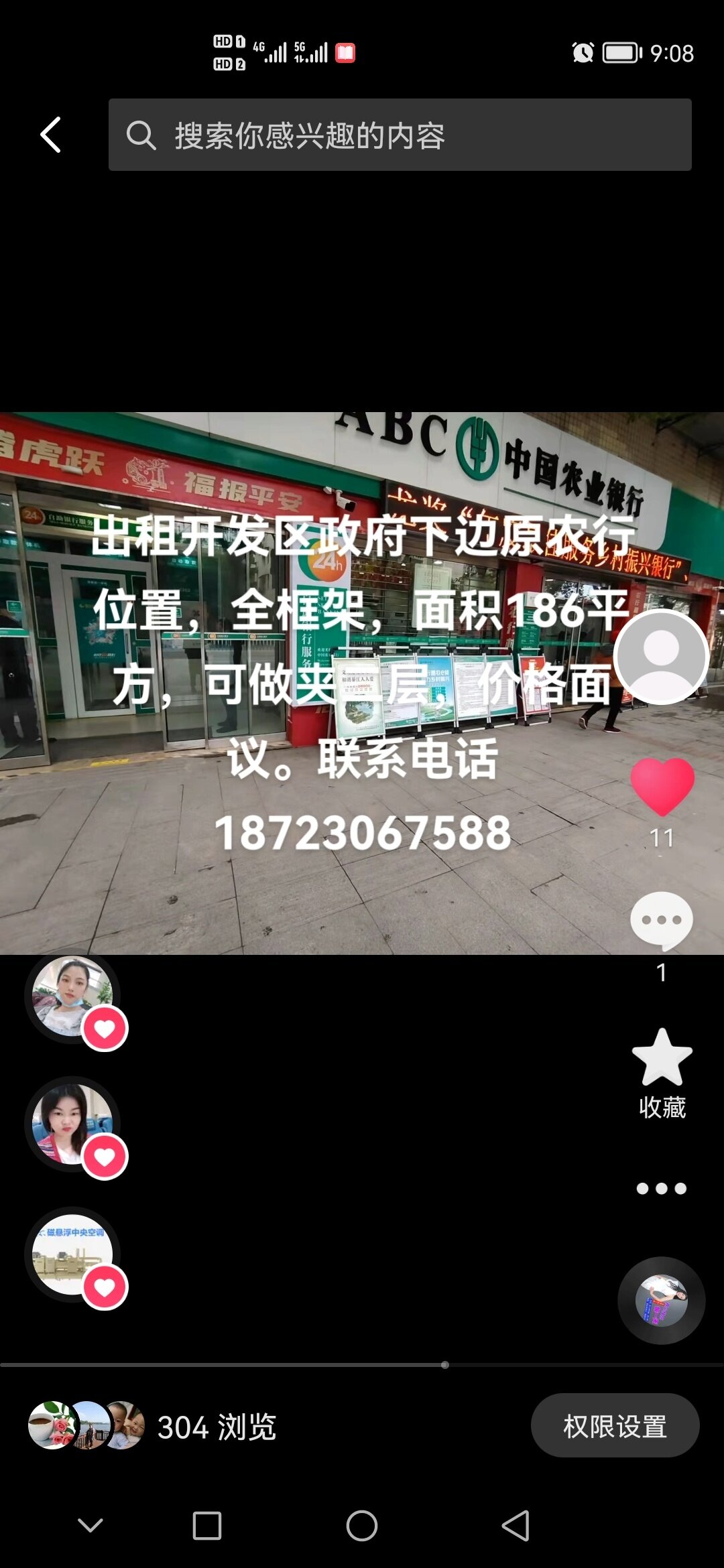
Task: Open the masked woman's liker avatar
Action: coord(72,996)
